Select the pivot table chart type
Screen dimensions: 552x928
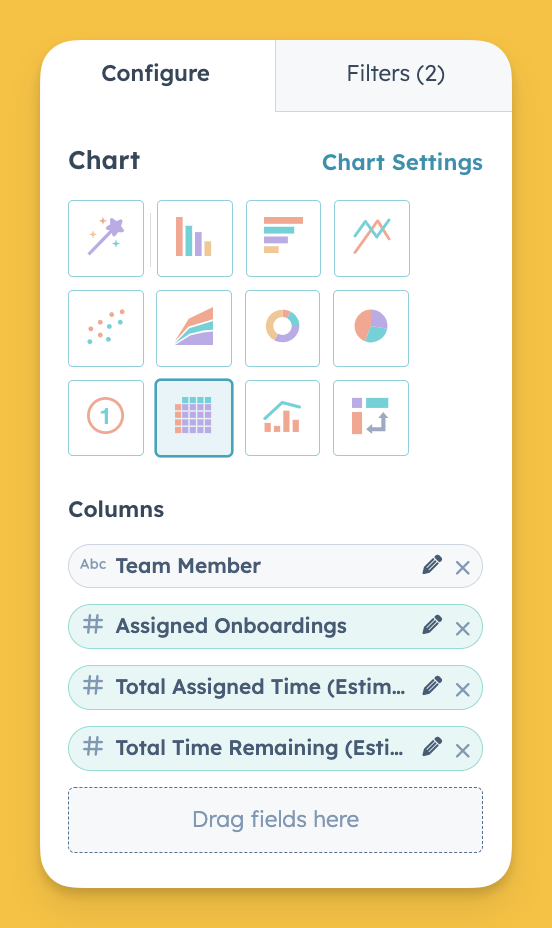pyautogui.click(x=371, y=418)
